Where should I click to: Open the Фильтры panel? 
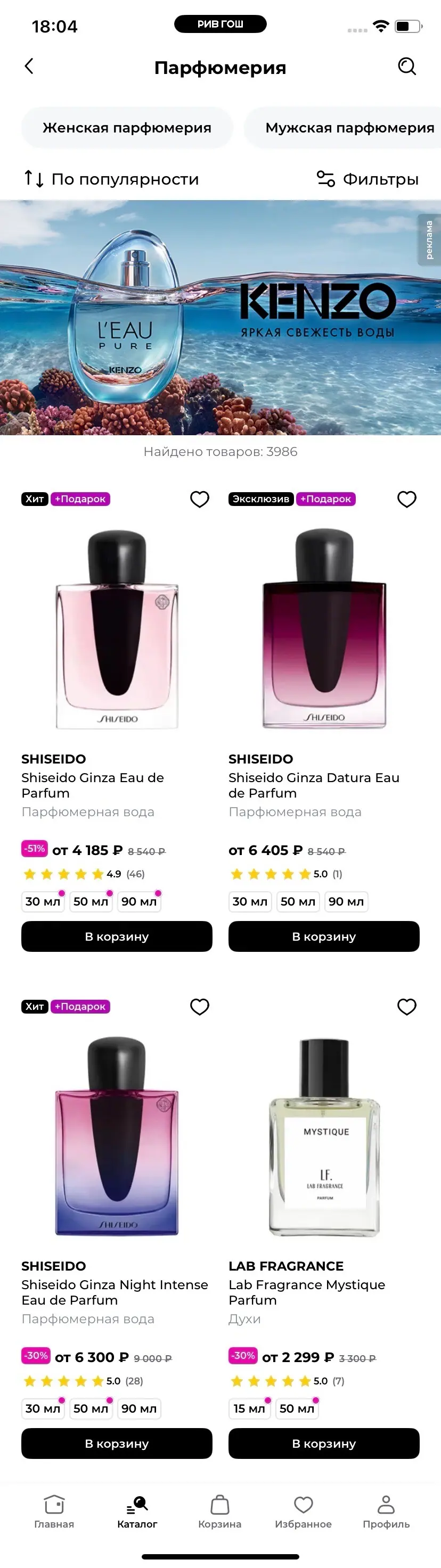click(x=368, y=179)
